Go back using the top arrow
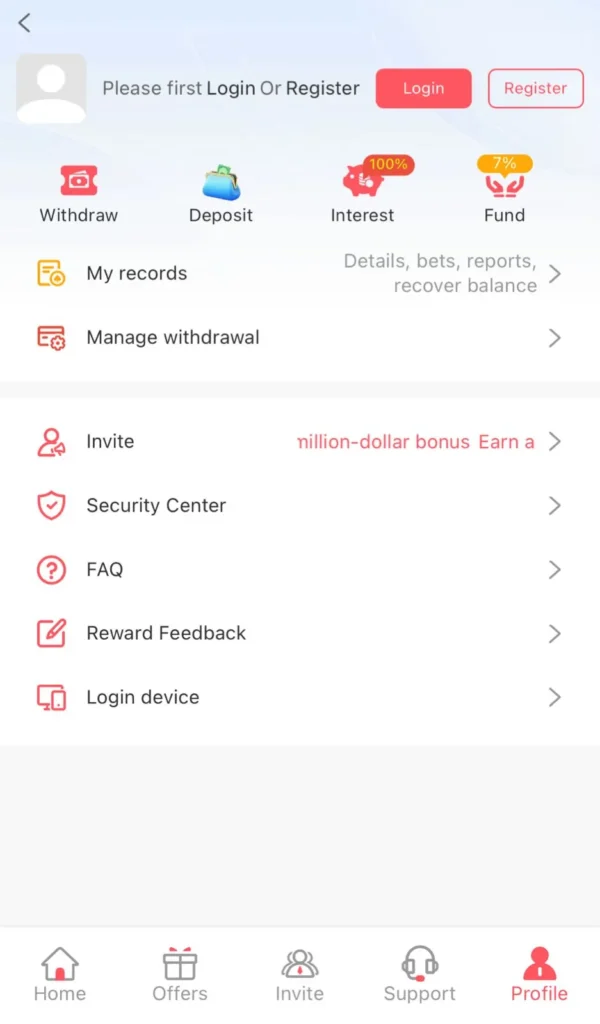This screenshot has width=600, height=1024. coord(25,23)
